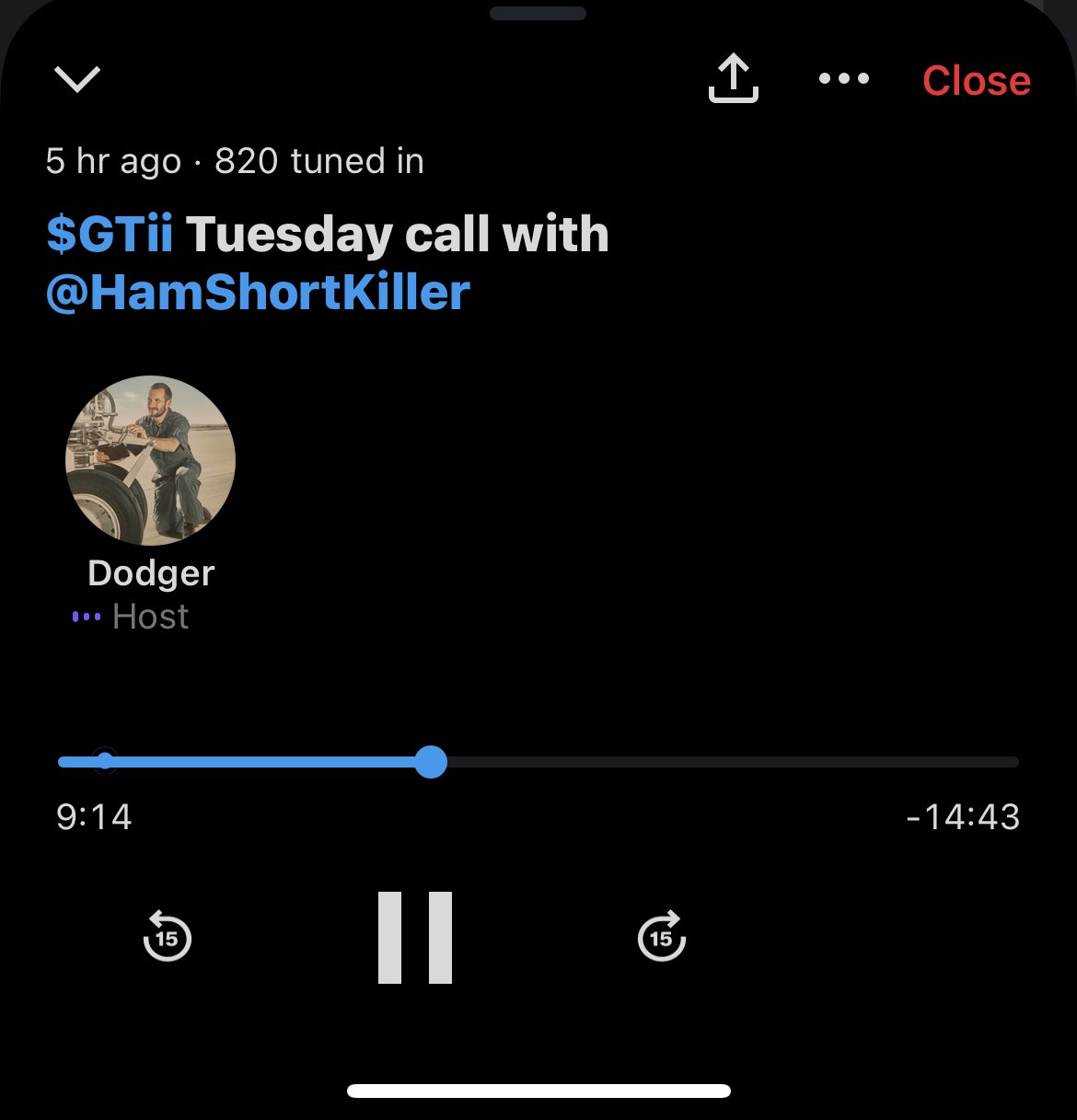The height and width of the screenshot is (1120, 1077).
Task: Skip forward 15 seconds
Action: [x=662, y=937]
